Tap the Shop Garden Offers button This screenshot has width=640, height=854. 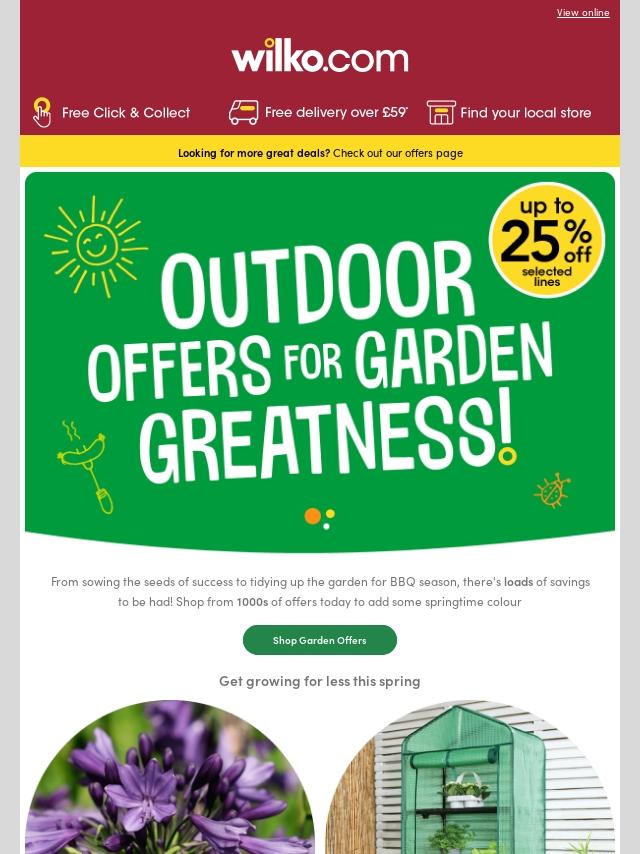[x=320, y=640]
